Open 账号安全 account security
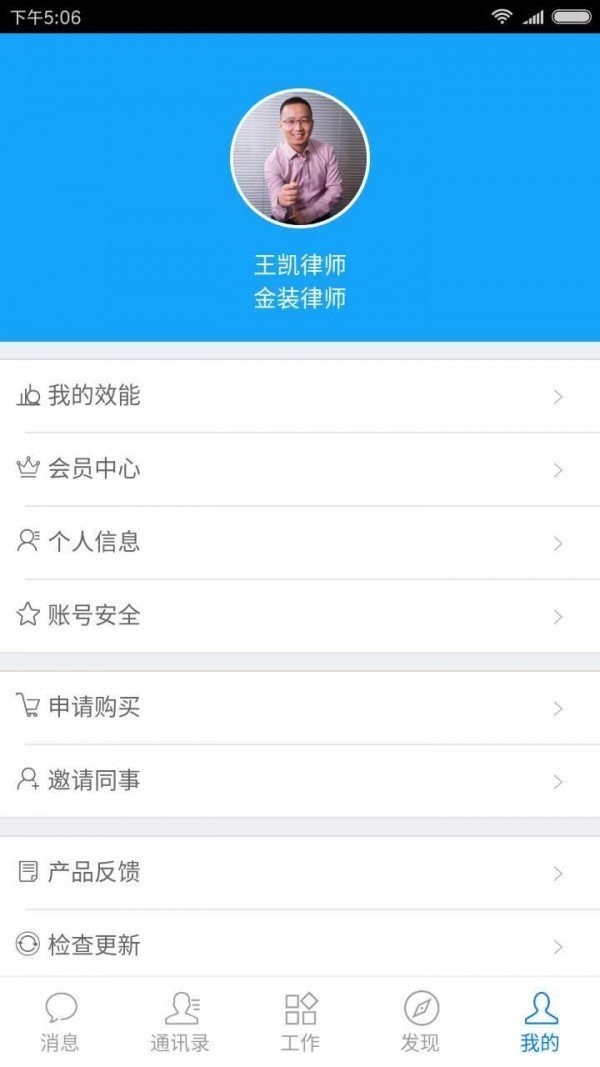This screenshot has height=1067, width=600. [x=300, y=615]
